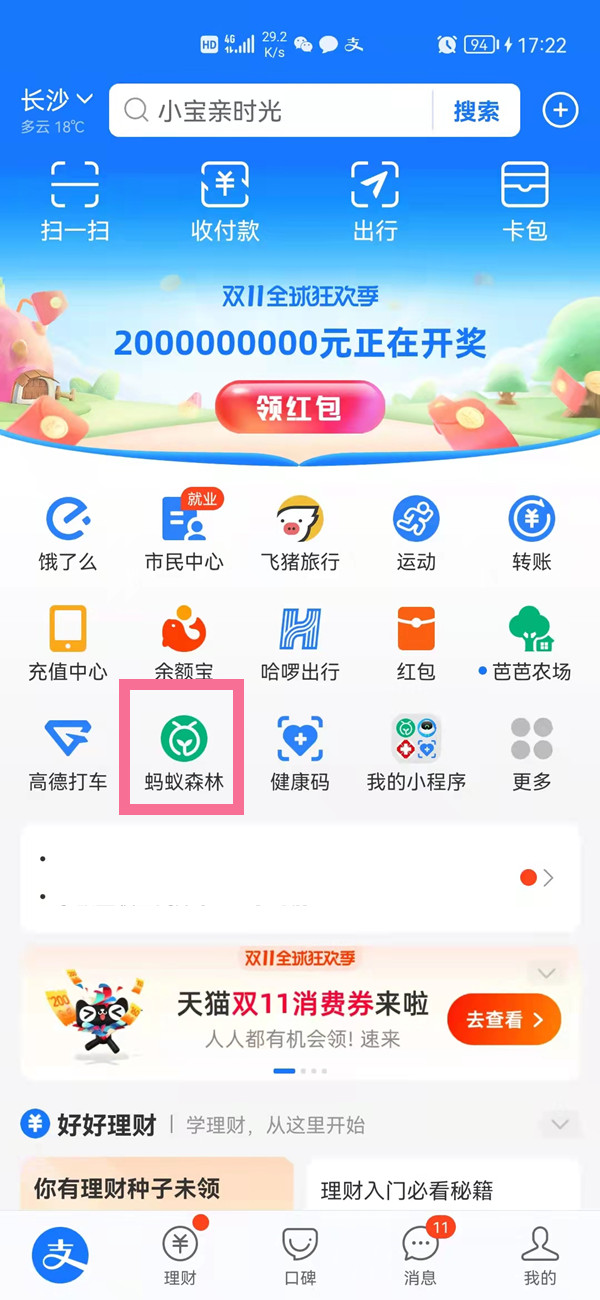The width and height of the screenshot is (600, 1300).
Task: Open 健康码 health code
Action: pyautogui.click(x=300, y=752)
